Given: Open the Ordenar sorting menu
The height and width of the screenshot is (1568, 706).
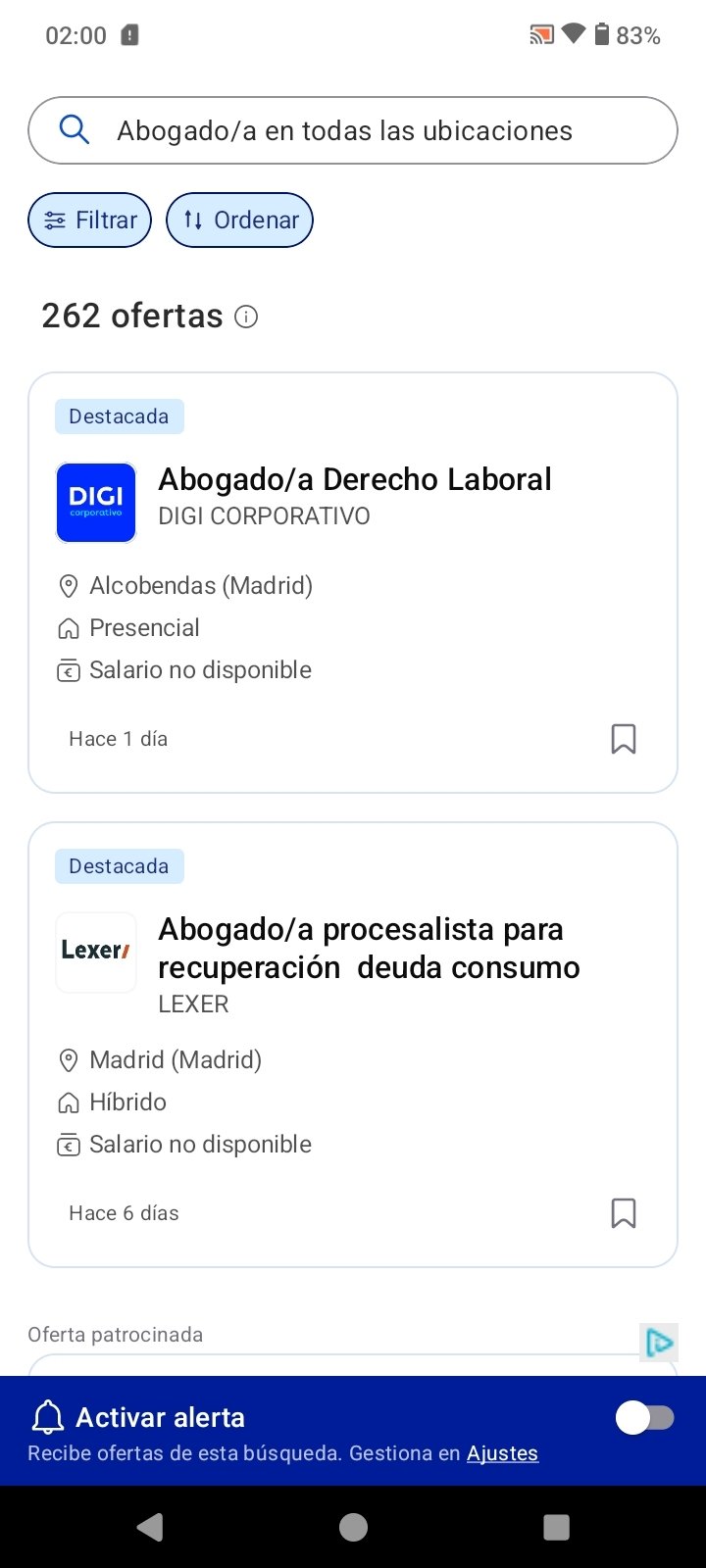Looking at the screenshot, I should pyautogui.click(x=240, y=220).
